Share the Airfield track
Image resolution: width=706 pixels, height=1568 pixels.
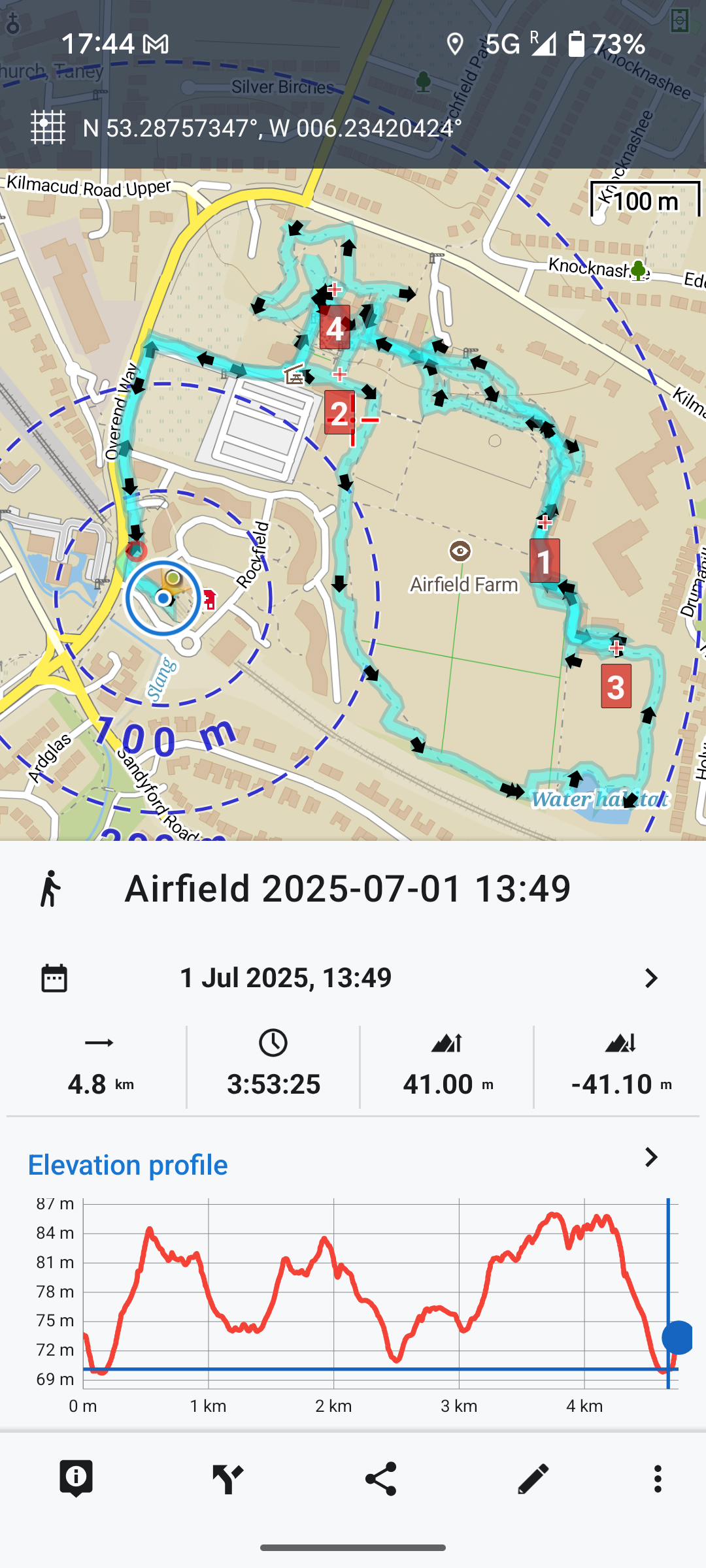pos(380,1478)
